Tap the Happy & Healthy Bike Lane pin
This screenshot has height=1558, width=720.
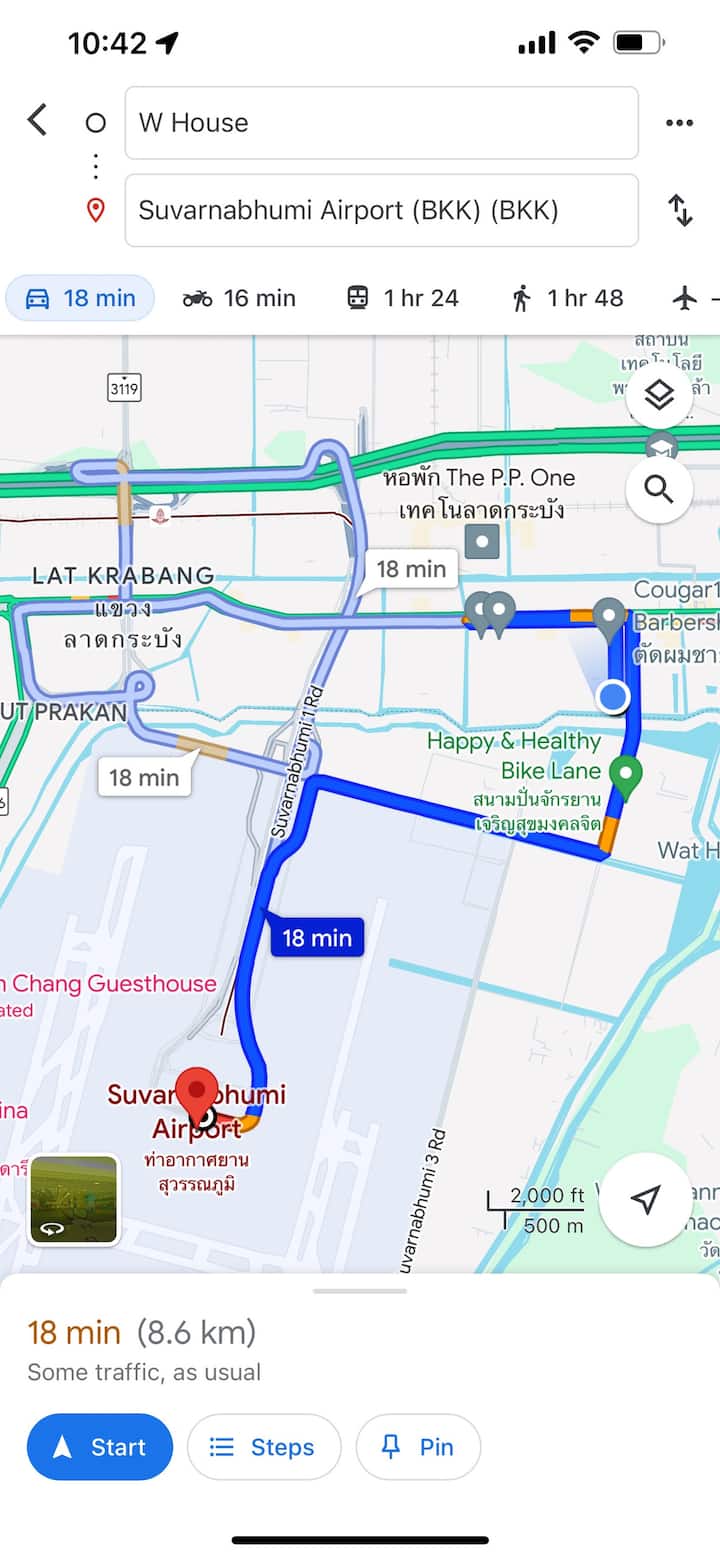tap(626, 776)
